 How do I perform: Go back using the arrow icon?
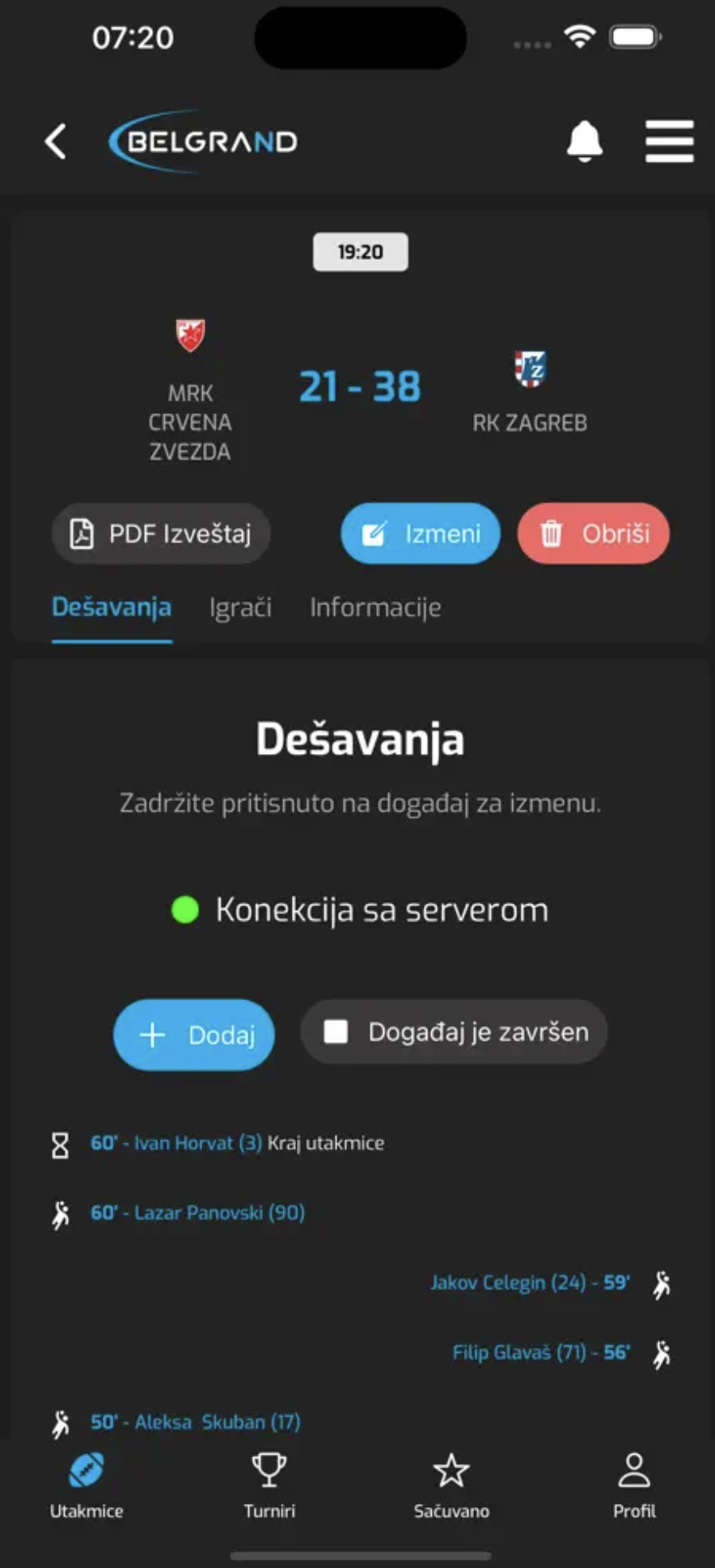[x=56, y=142]
